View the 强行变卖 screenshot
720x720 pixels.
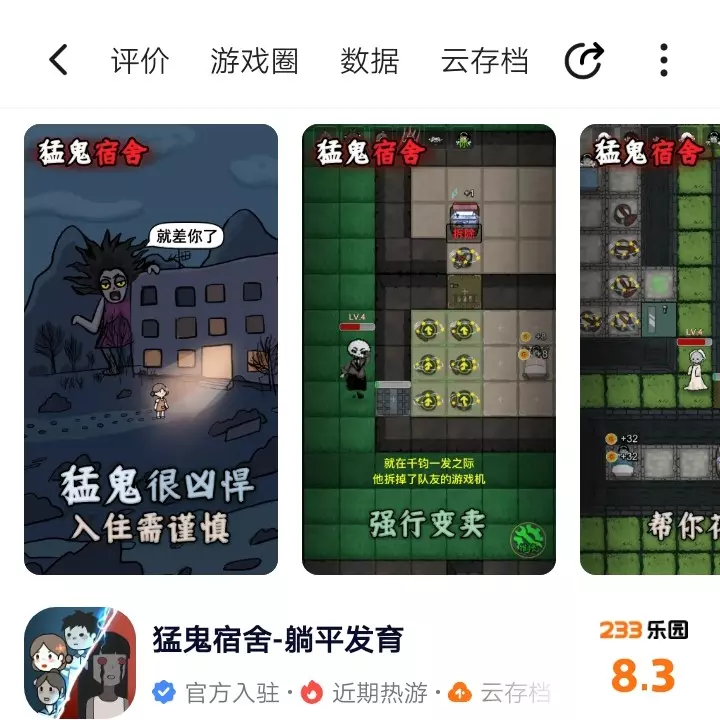(429, 349)
